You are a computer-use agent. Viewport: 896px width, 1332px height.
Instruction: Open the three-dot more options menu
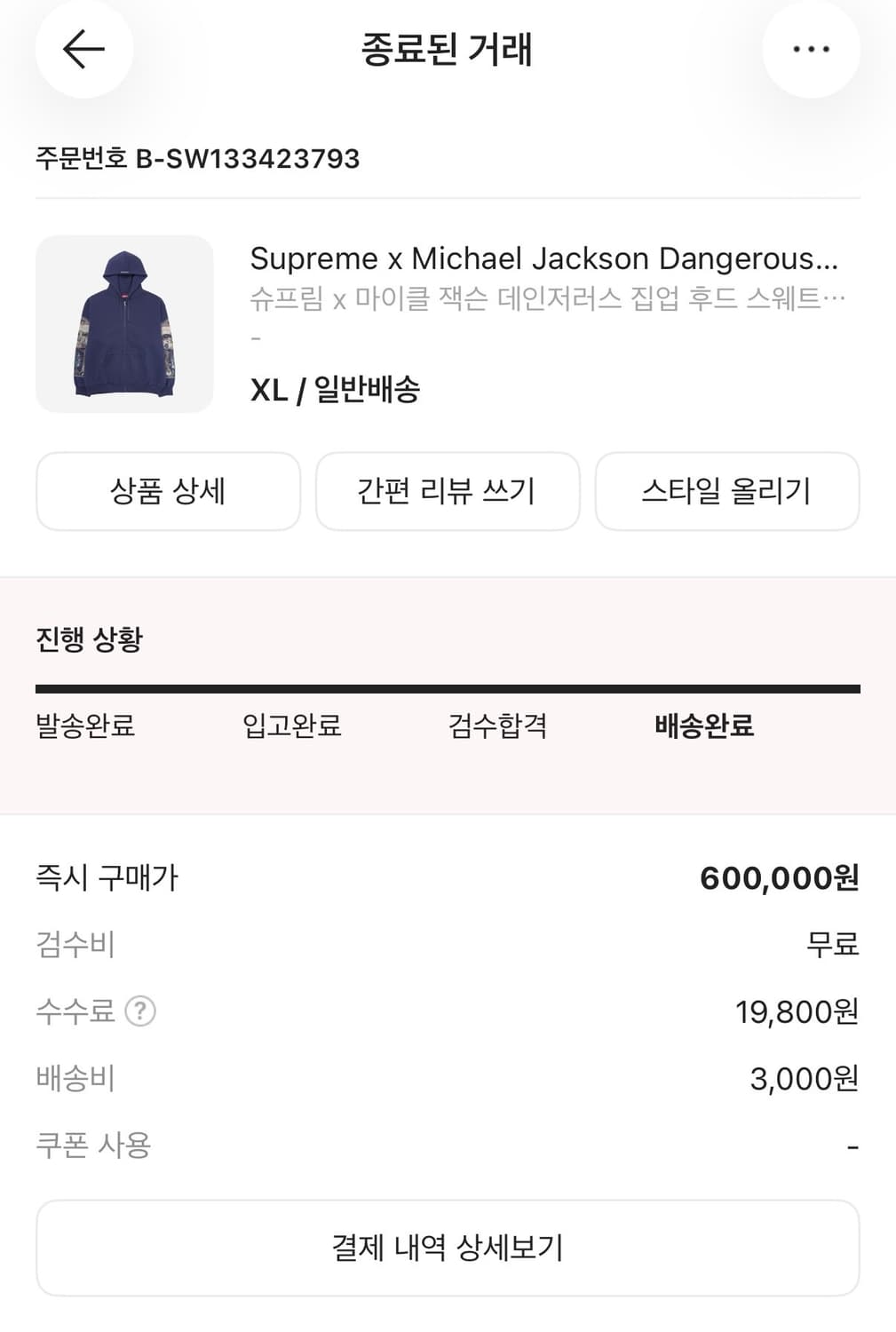point(809,51)
